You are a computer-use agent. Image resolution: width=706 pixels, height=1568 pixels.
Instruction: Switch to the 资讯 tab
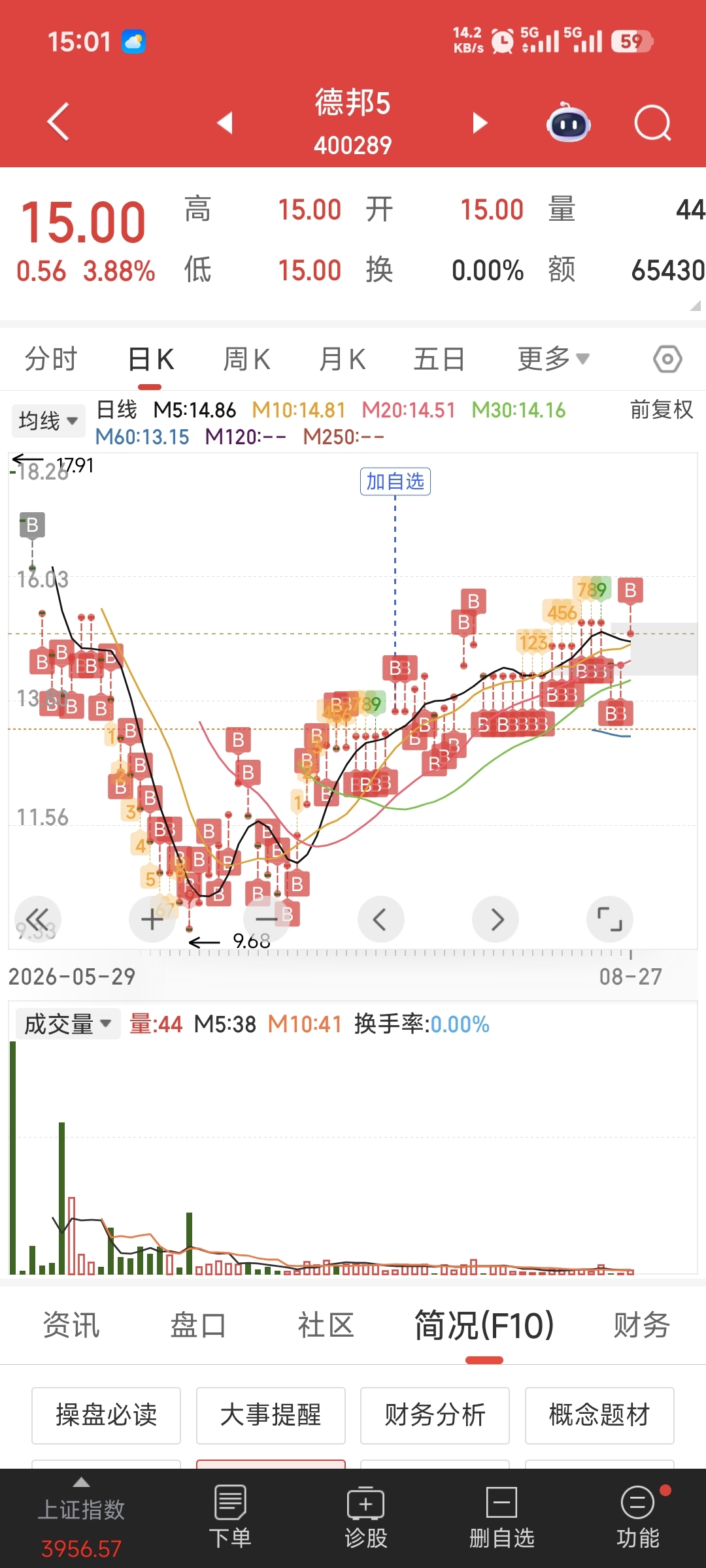[71, 1326]
